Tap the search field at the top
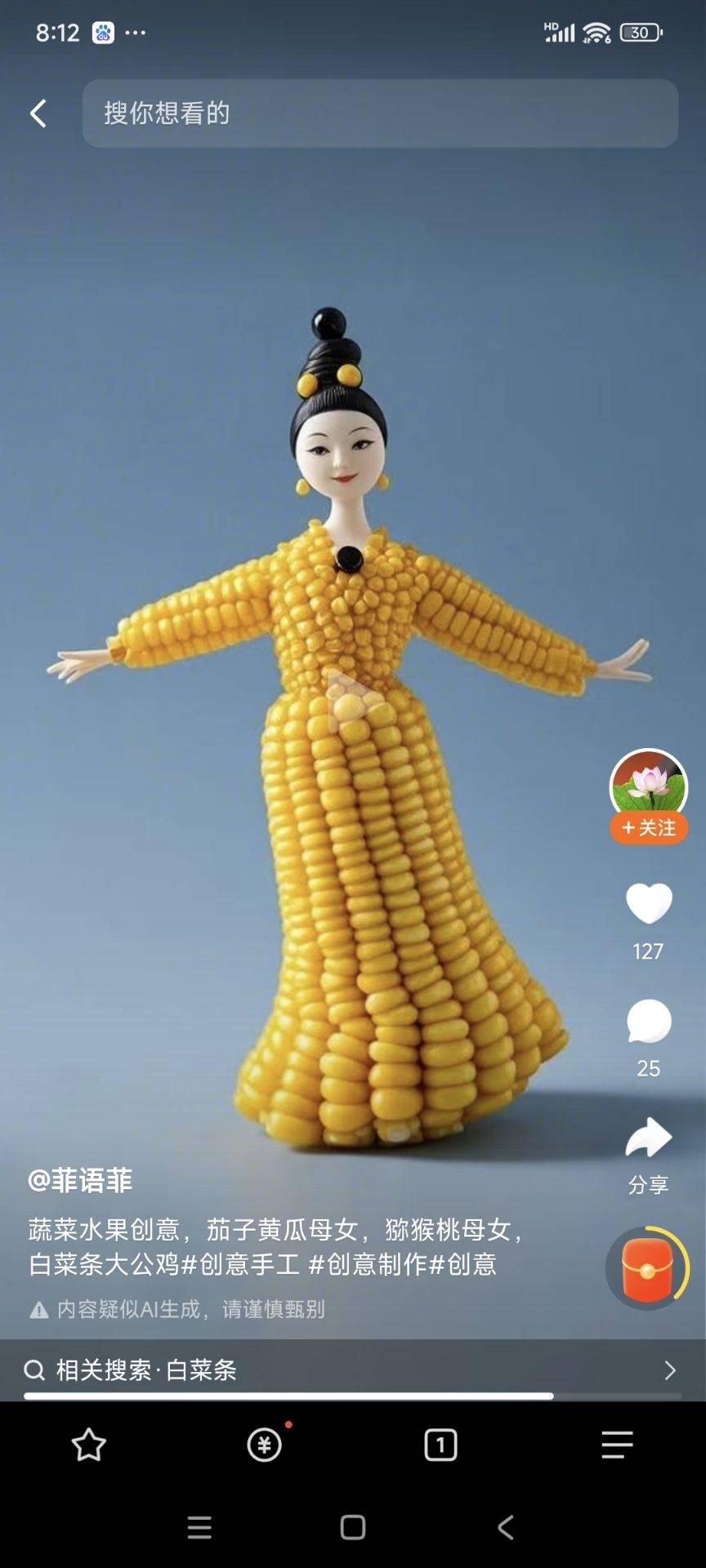 click(x=380, y=114)
